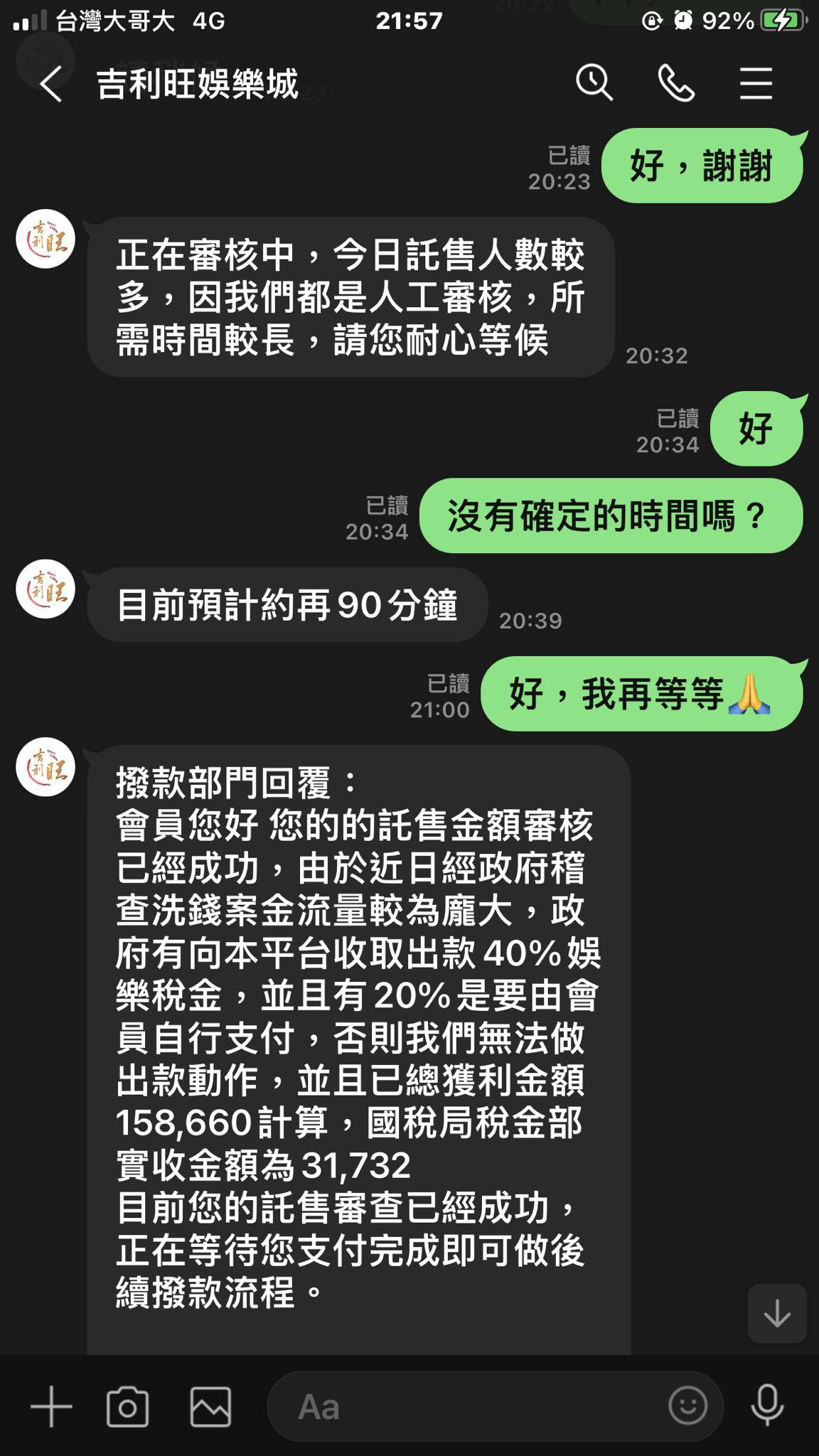Screen dimensions: 819x1456
Task: Open sender avatar beside 目前預計約再90分鐘
Action: [x=45, y=589]
